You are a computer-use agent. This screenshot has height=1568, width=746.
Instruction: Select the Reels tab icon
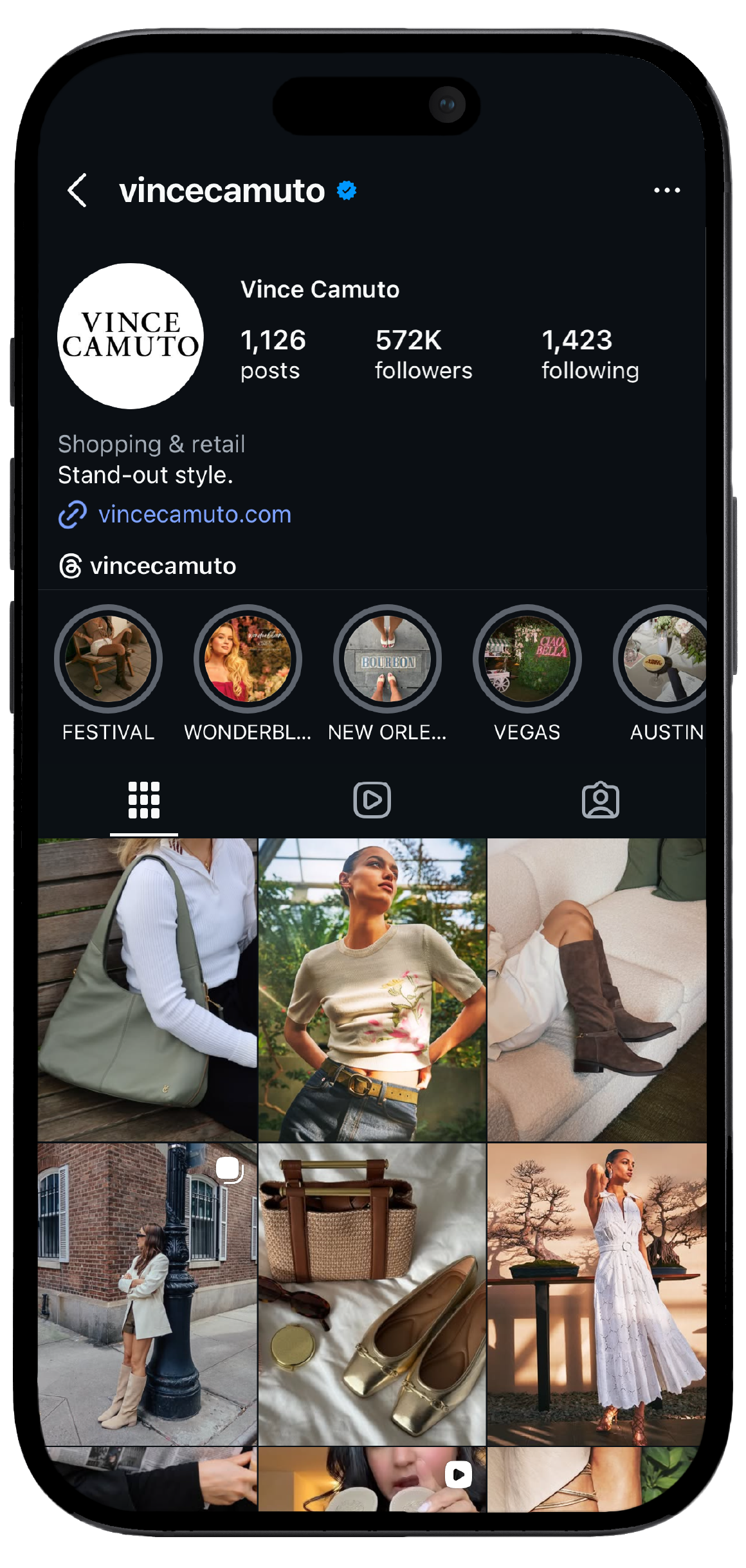coord(373,800)
